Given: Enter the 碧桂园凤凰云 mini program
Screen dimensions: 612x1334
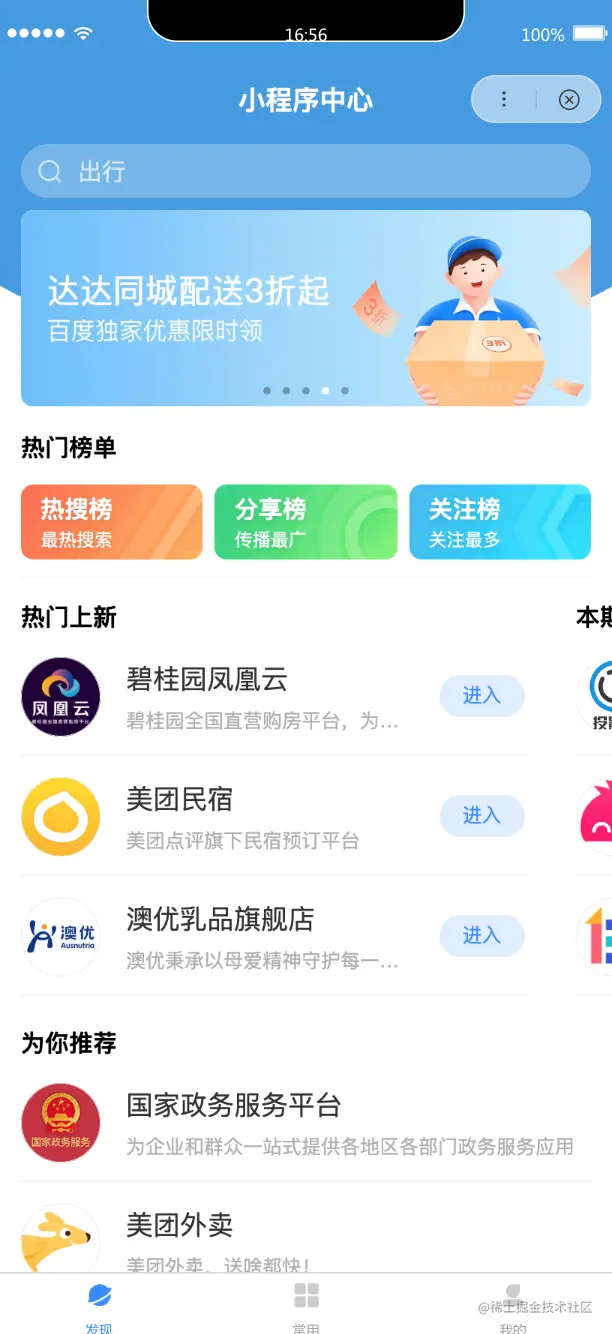Looking at the screenshot, I should pyautogui.click(x=481, y=696).
